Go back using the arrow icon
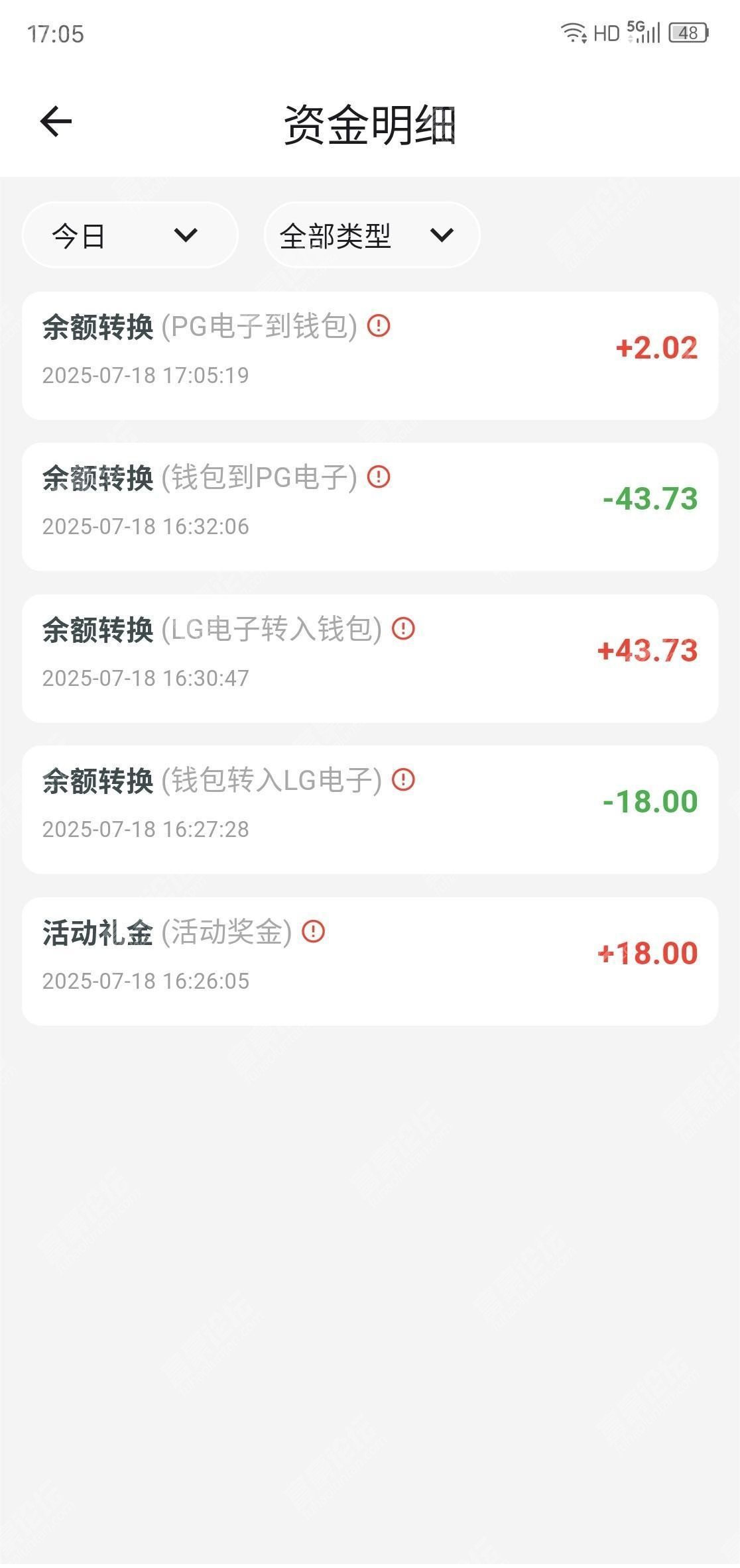This screenshot has width=740, height=1568. point(56,122)
